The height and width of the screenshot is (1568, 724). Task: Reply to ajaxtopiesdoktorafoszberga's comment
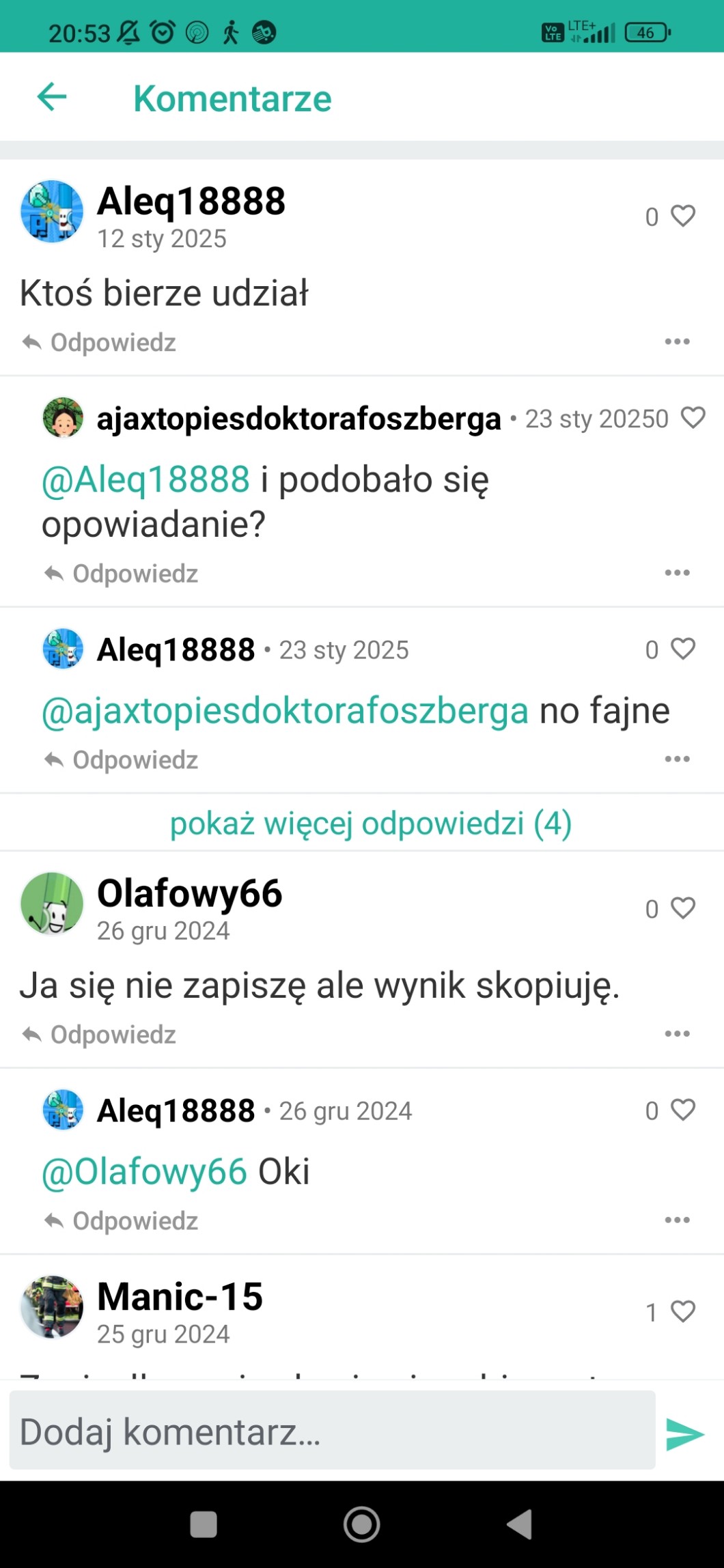pyautogui.click(x=122, y=574)
